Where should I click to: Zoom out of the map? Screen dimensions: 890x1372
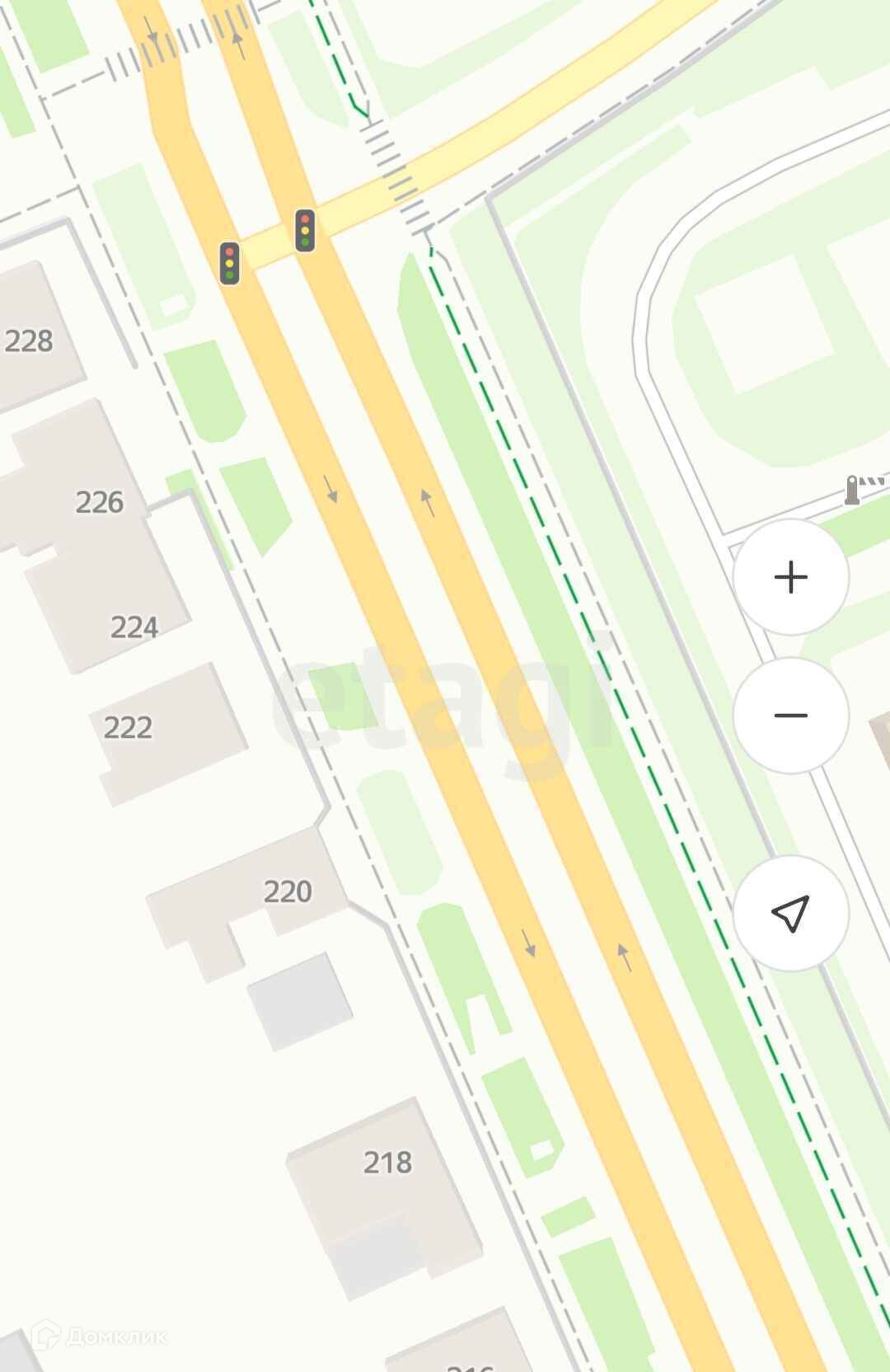pos(790,716)
